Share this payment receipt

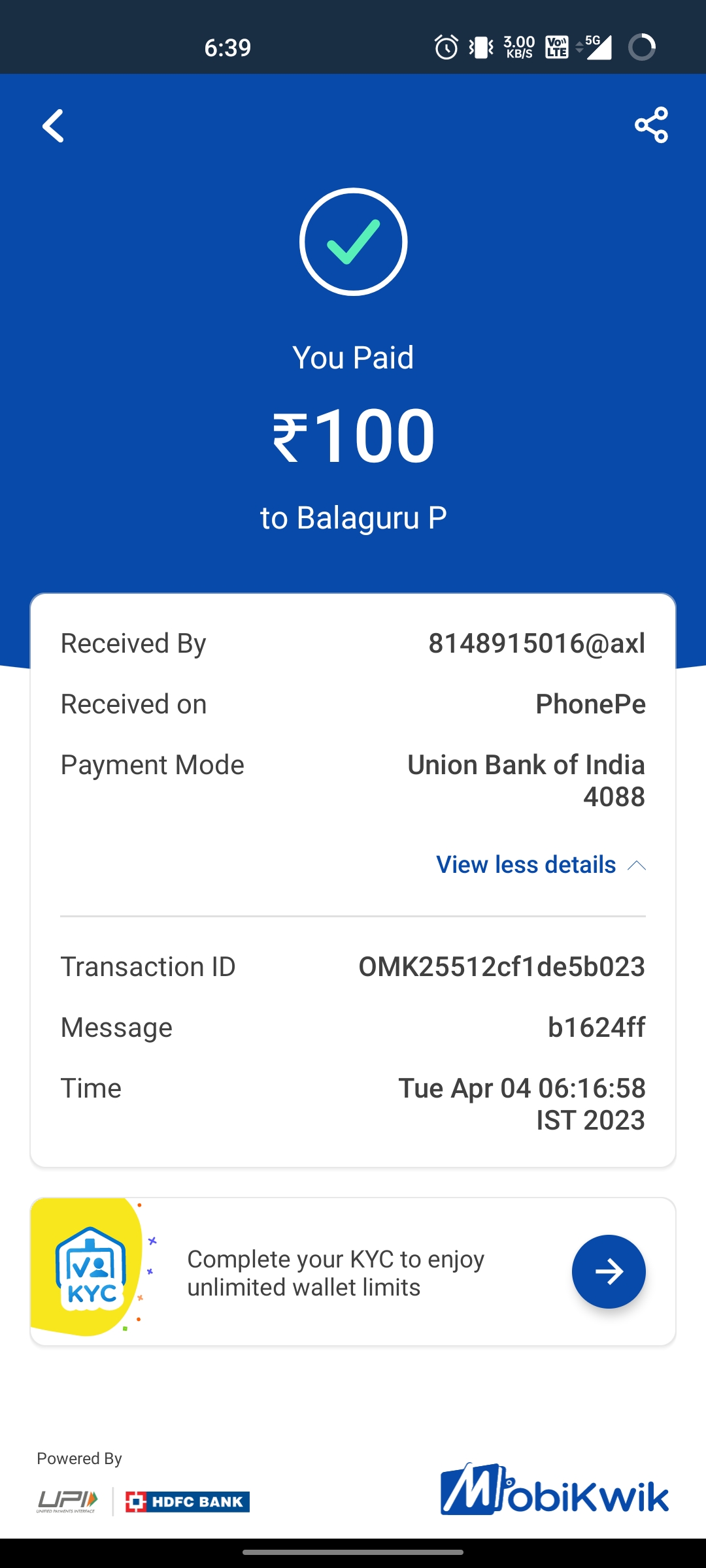pyautogui.click(x=651, y=125)
